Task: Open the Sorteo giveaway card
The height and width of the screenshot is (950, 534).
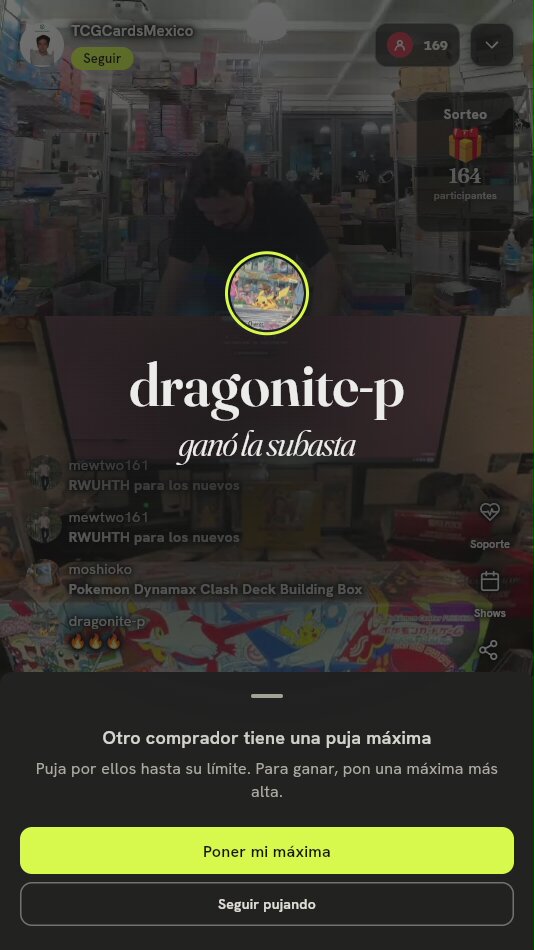Action: point(465,161)
